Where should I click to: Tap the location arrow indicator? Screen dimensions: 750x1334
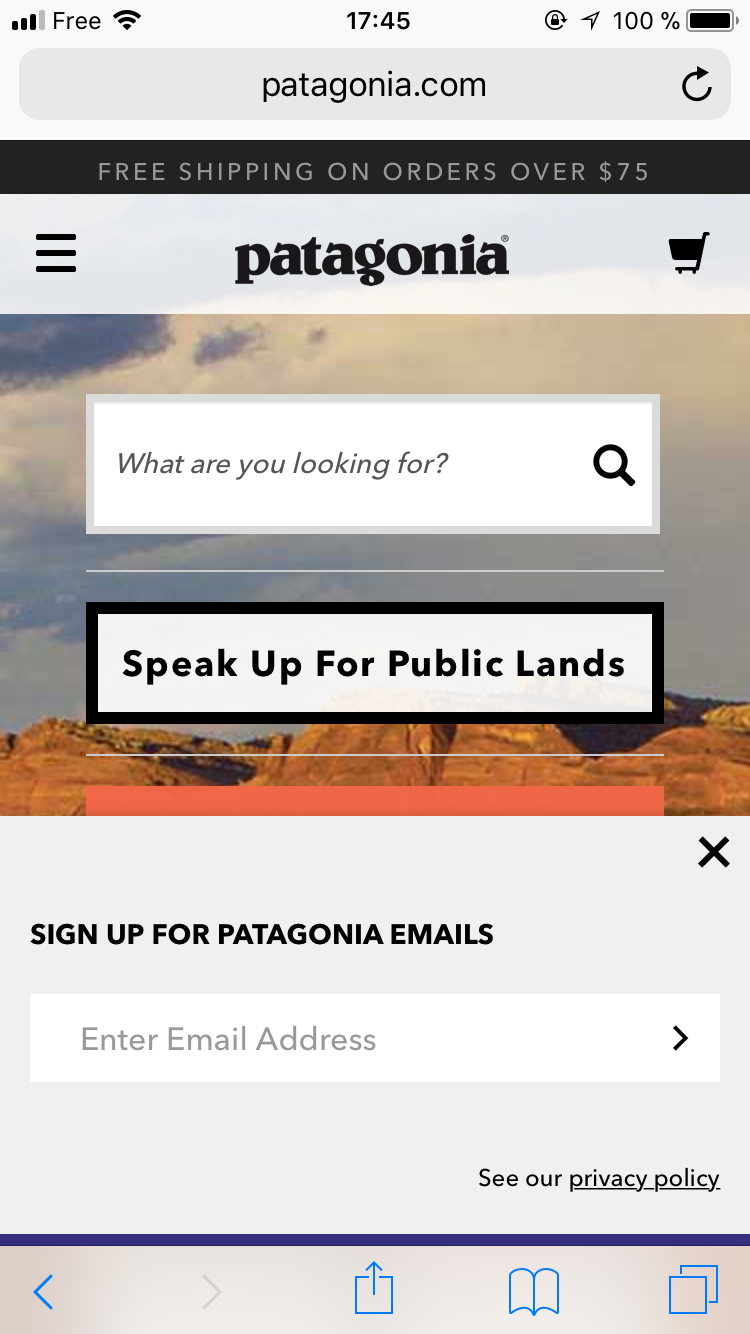(x=592, y=19)
